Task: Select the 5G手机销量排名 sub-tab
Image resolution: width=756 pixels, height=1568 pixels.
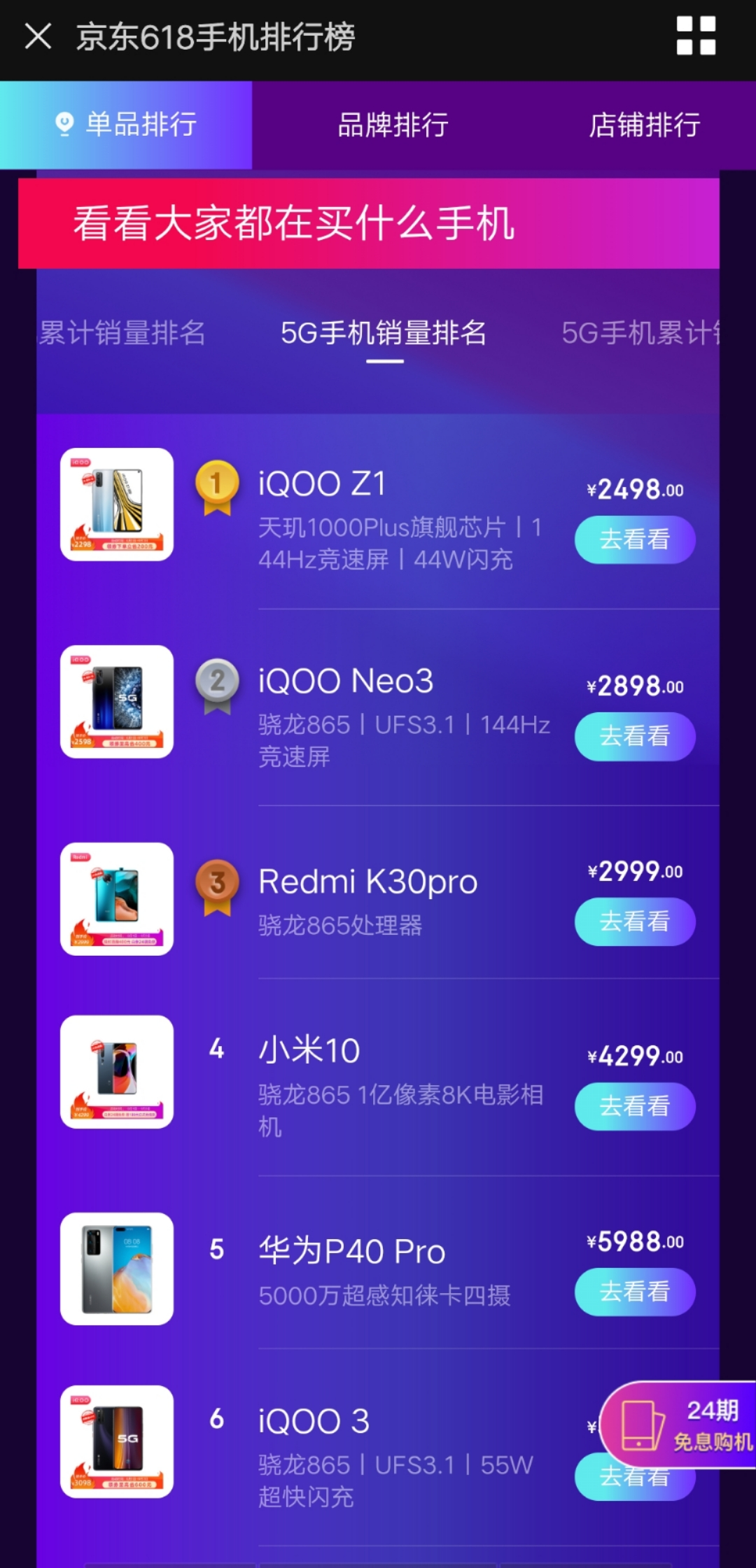Action: 384,333
